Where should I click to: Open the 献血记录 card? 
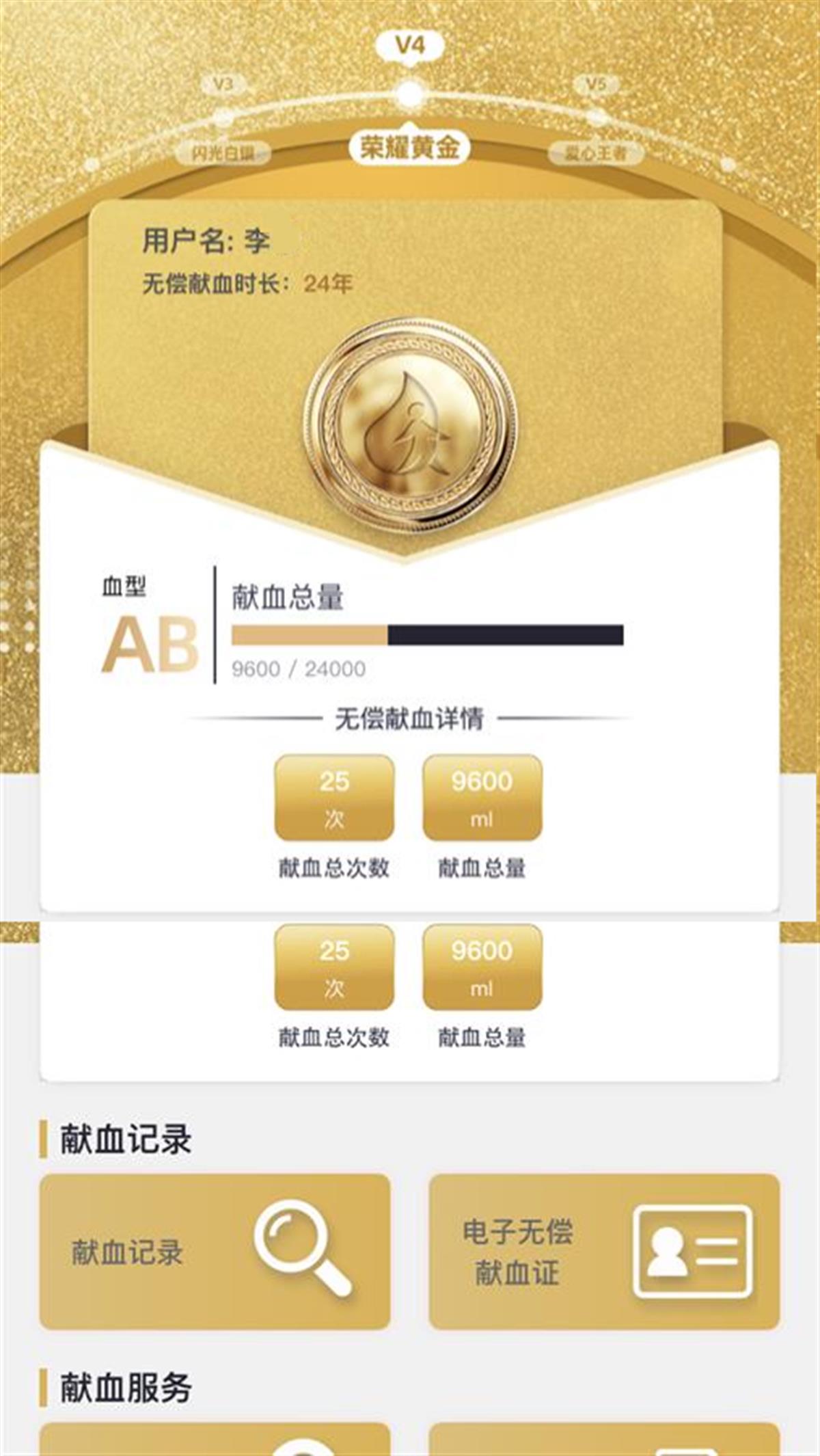215,1252
